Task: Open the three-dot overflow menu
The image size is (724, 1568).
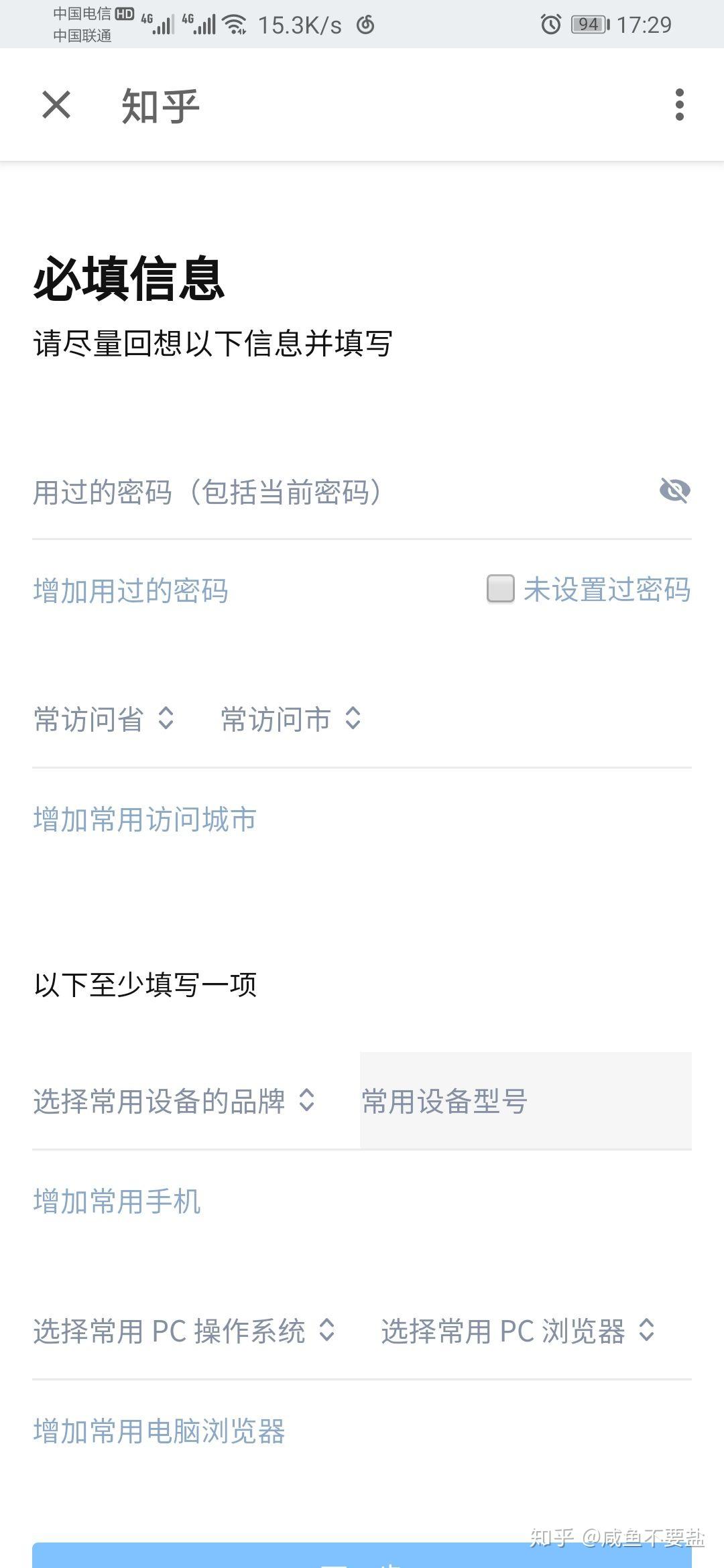Action: [679, 105]
